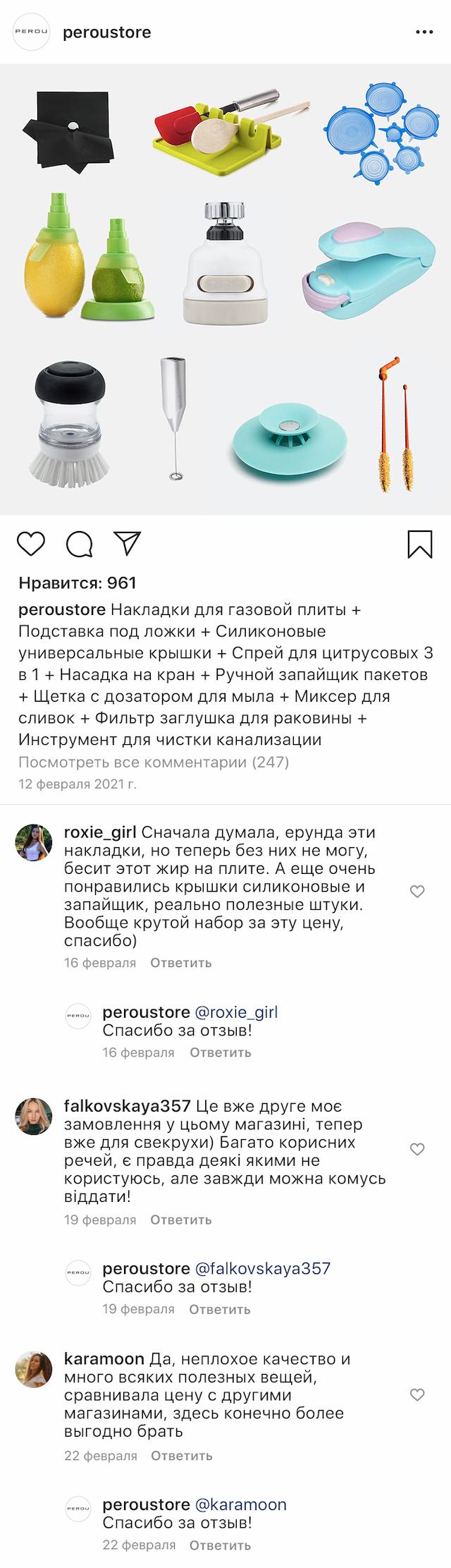Viewport: 451px width, 1568px height.
Task: Open karamoon's profile avatar
Action: [x=33, y=1371]
